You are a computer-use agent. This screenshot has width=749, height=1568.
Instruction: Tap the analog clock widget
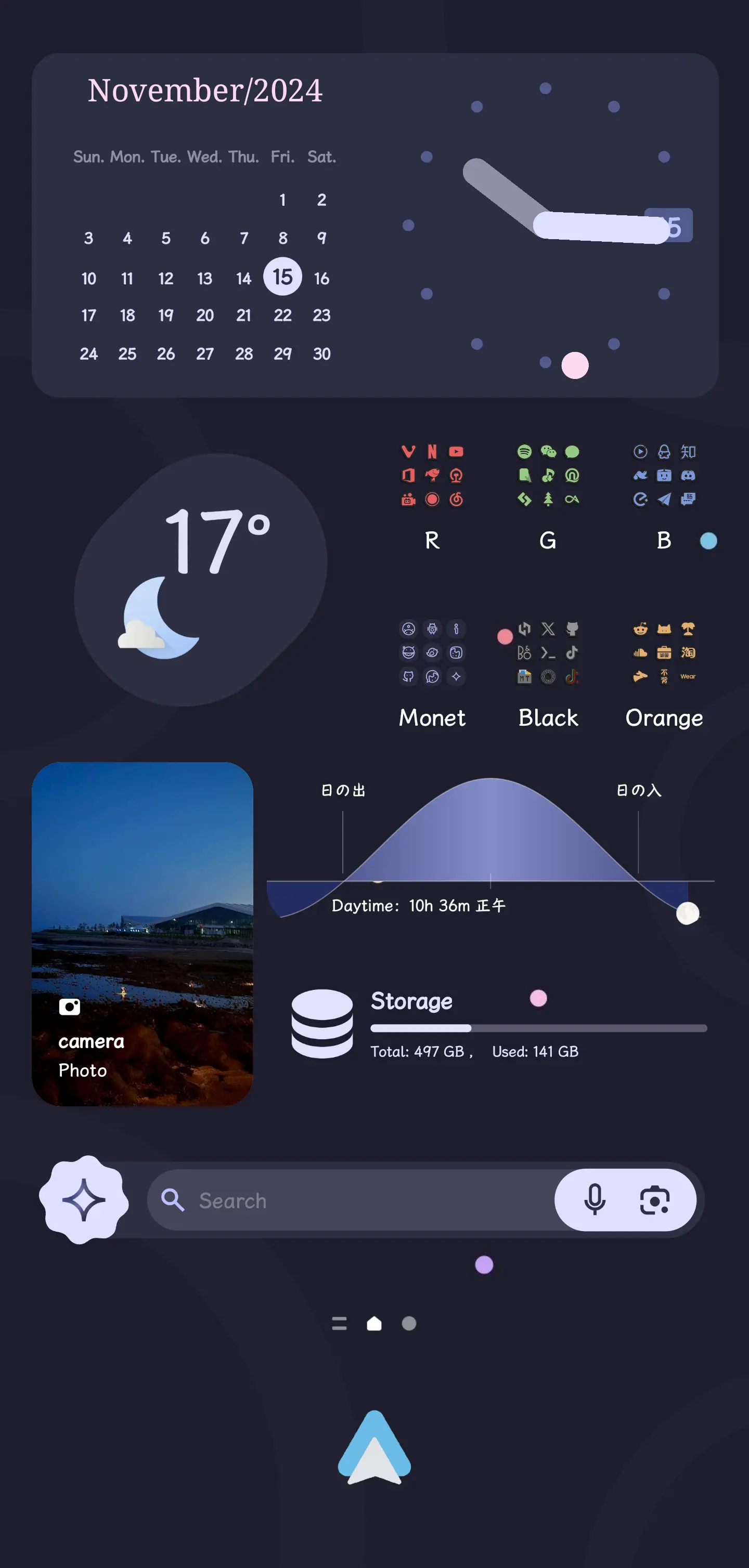(x=545, y=225)
